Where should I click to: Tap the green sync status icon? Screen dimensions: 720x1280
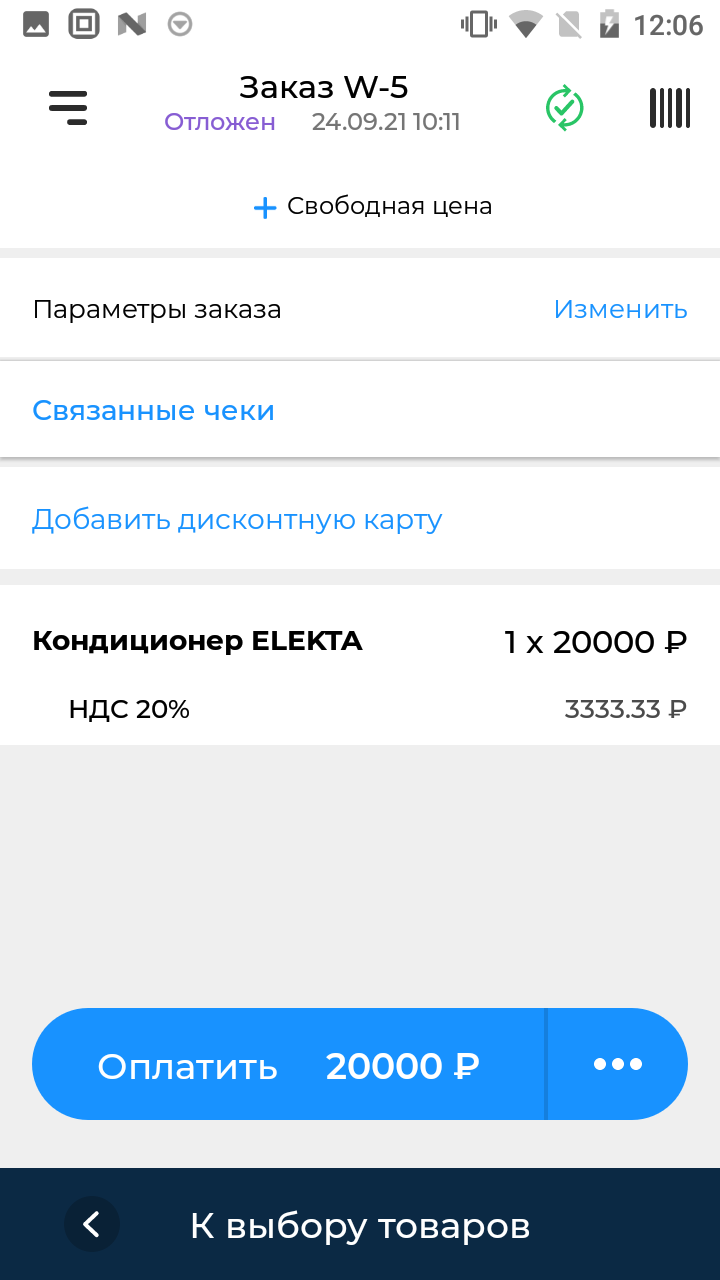pyautogui.click(x=564, y=107)
